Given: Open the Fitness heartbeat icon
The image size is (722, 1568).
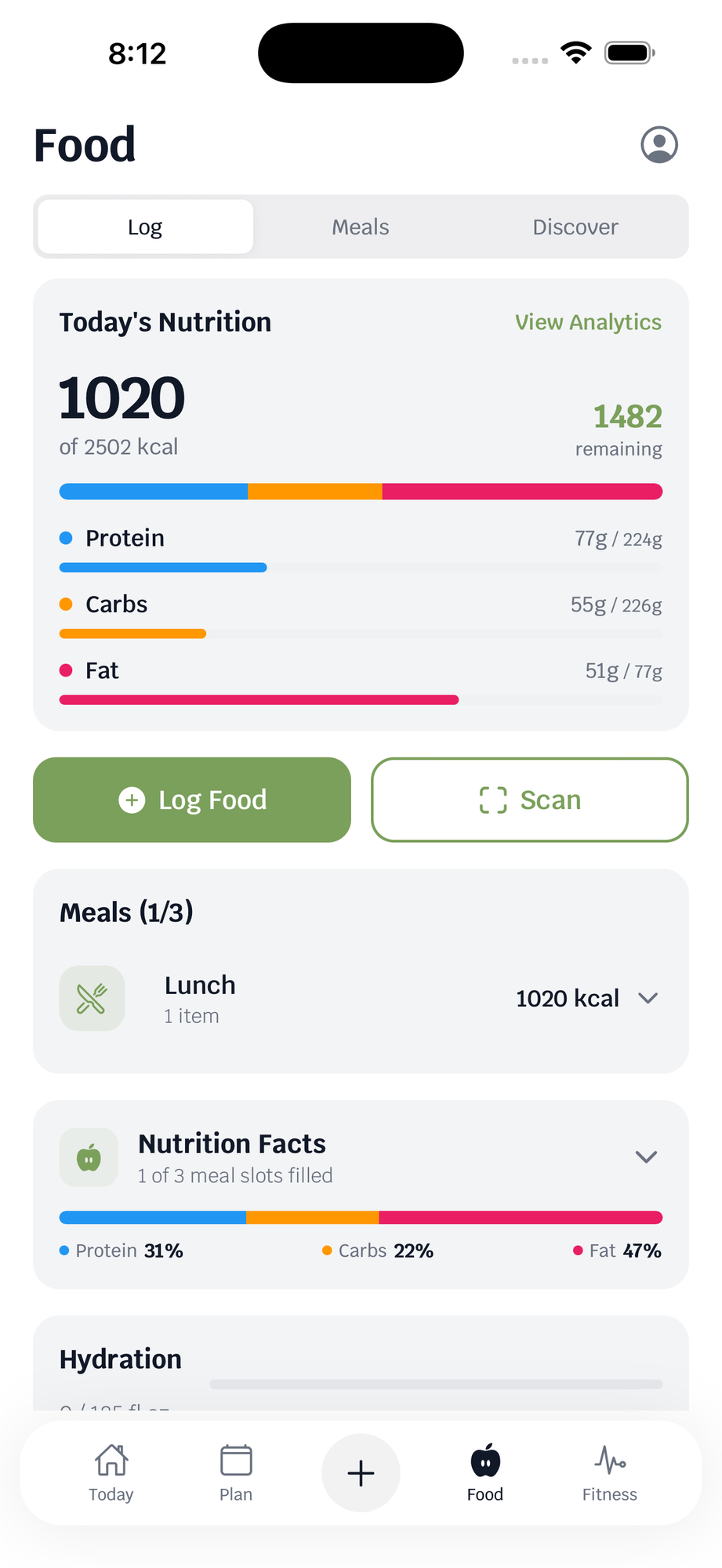Looking at the screenshot, I should pos(610,1461).
